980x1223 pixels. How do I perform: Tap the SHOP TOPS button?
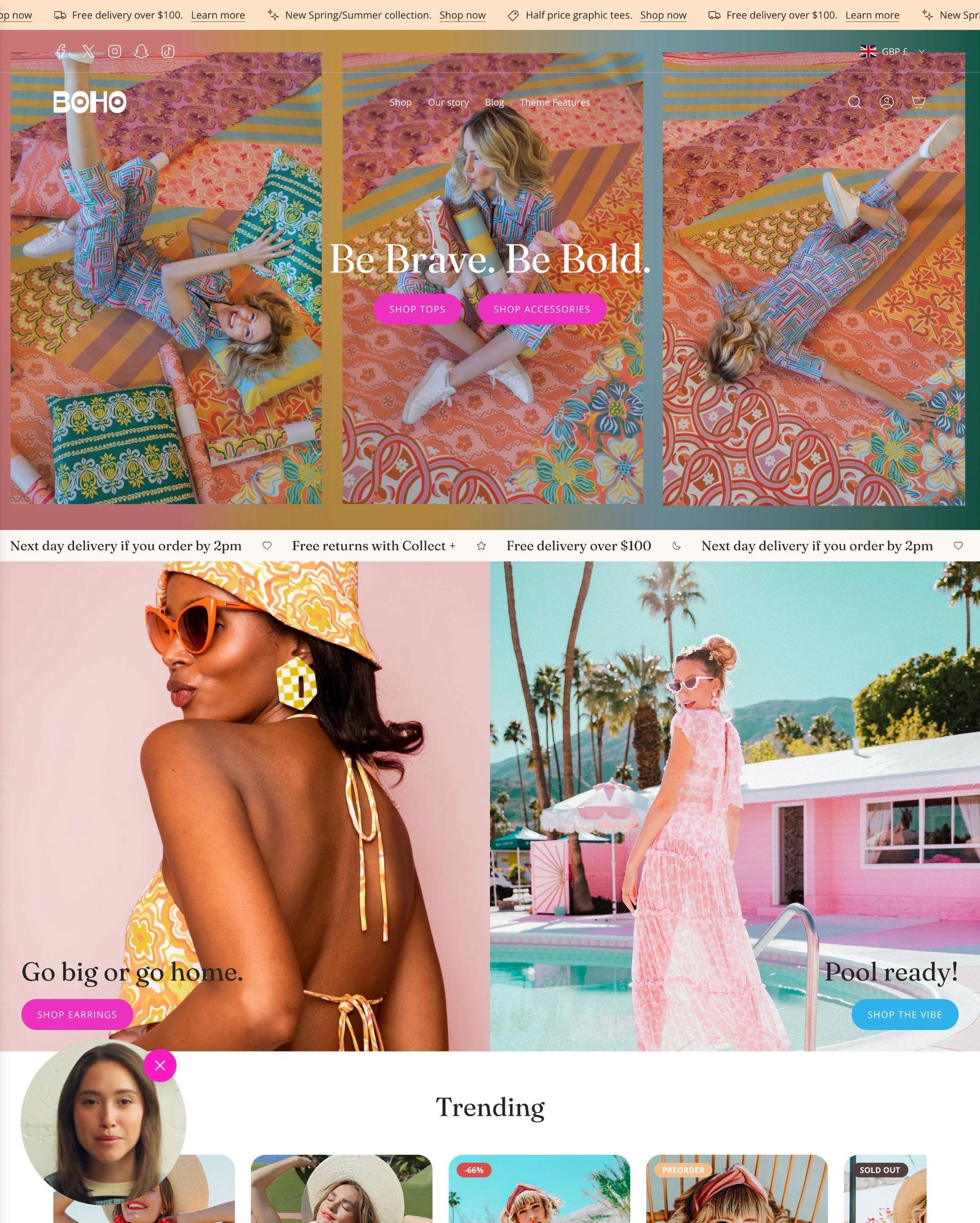pos(417,309)
